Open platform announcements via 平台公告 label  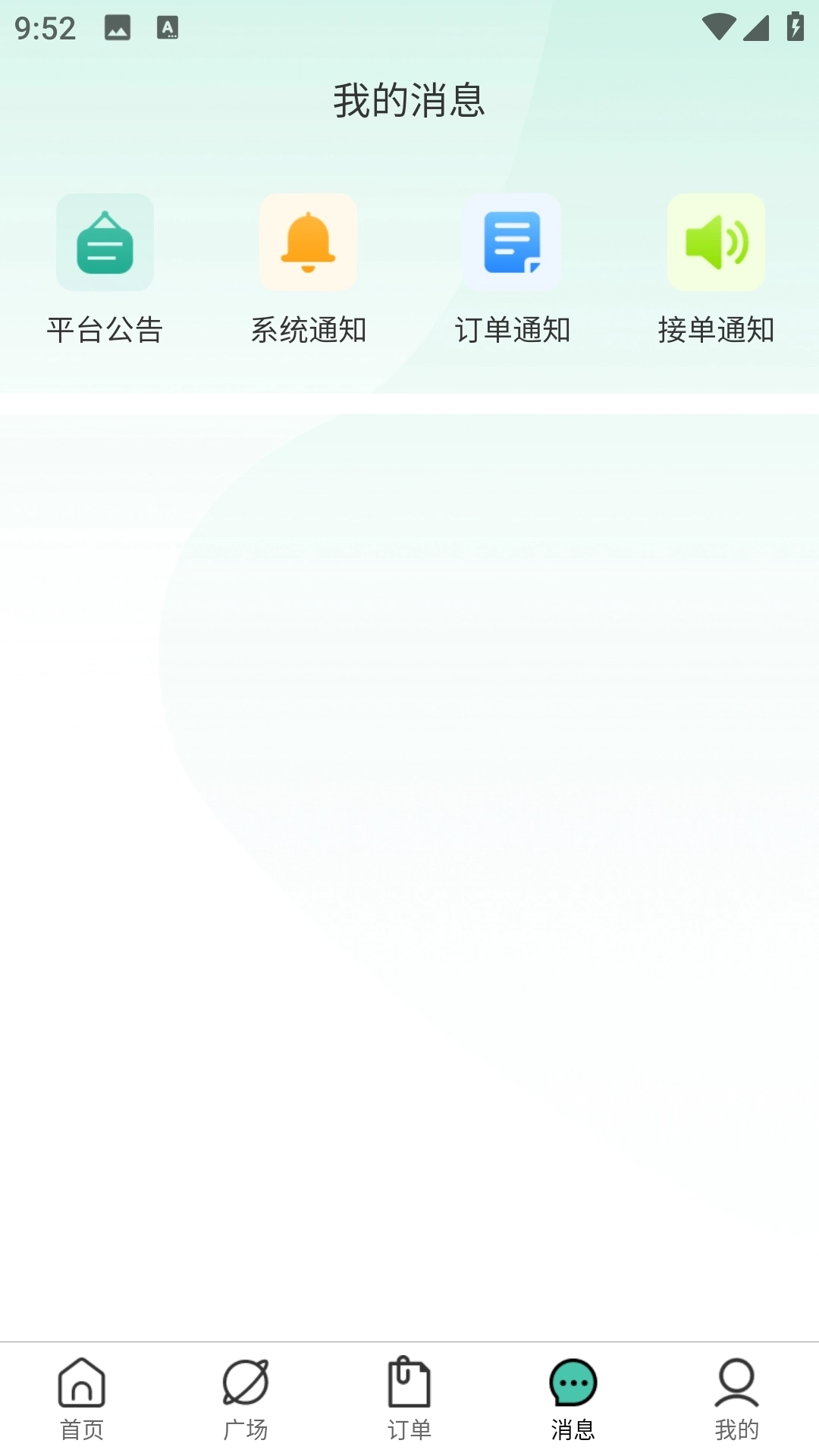pyautogui.click(x=105, y=329)
